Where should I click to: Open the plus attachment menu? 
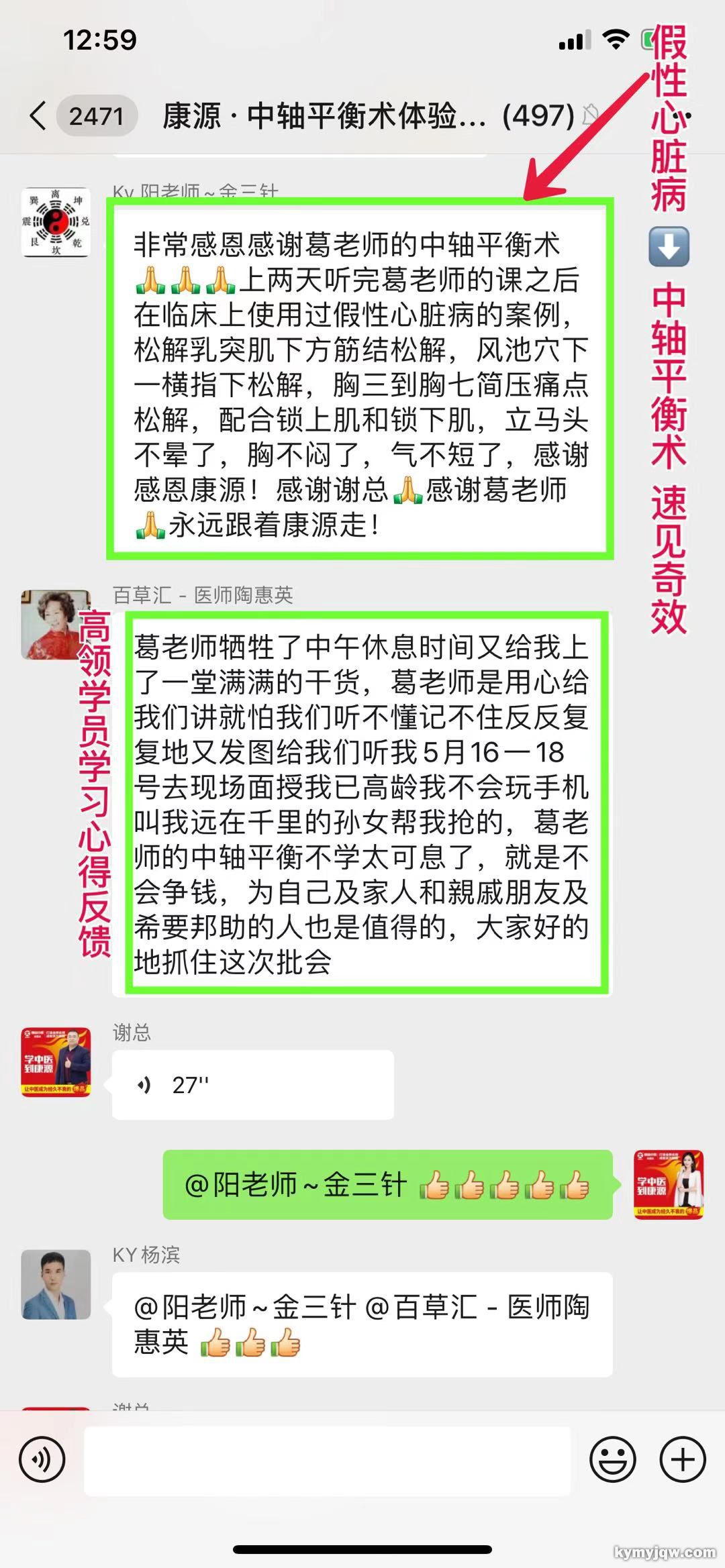point(683,1459)
